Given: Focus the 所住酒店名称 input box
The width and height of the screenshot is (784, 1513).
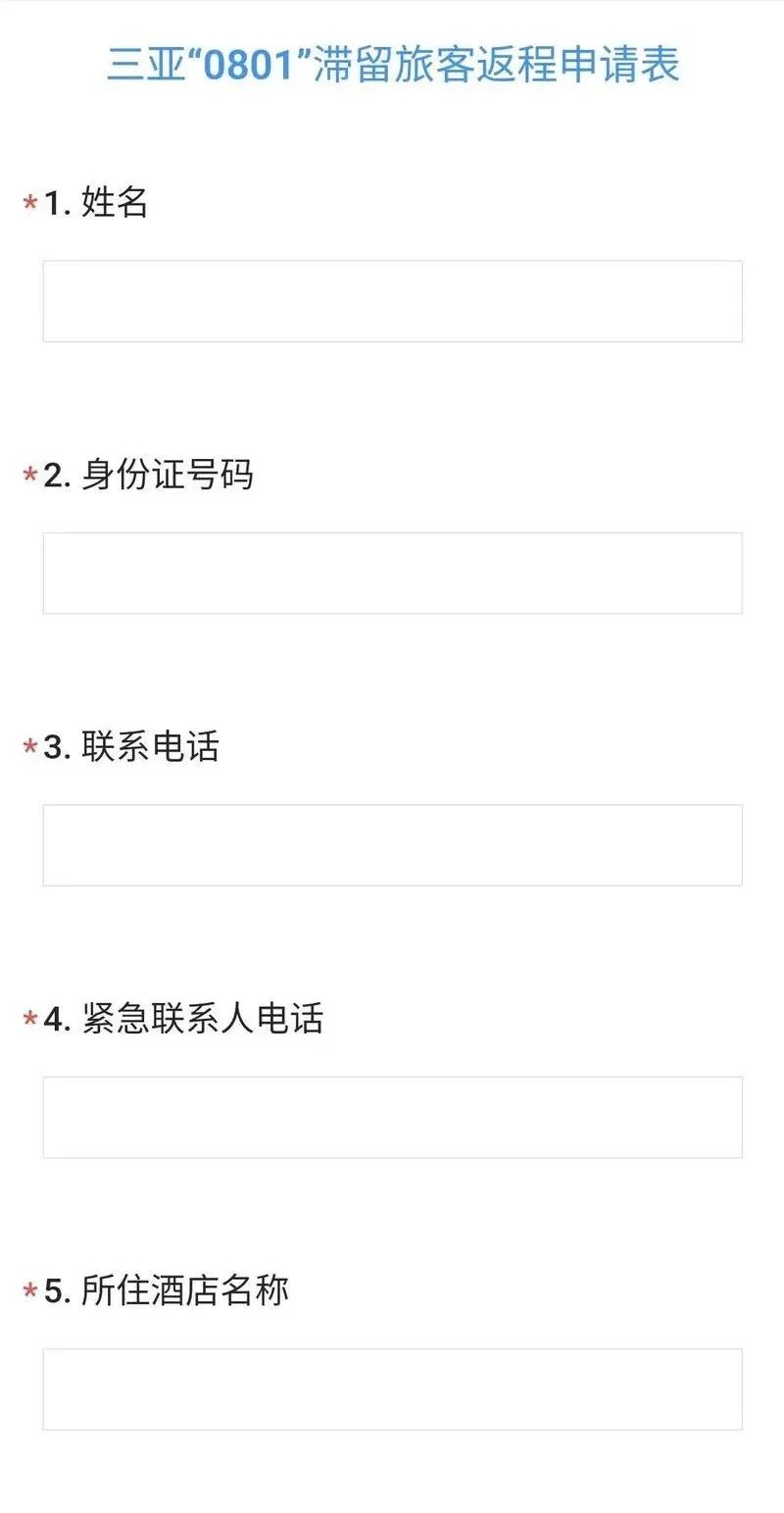Looking at the screenshot, I should click(x=392, y=1388).
